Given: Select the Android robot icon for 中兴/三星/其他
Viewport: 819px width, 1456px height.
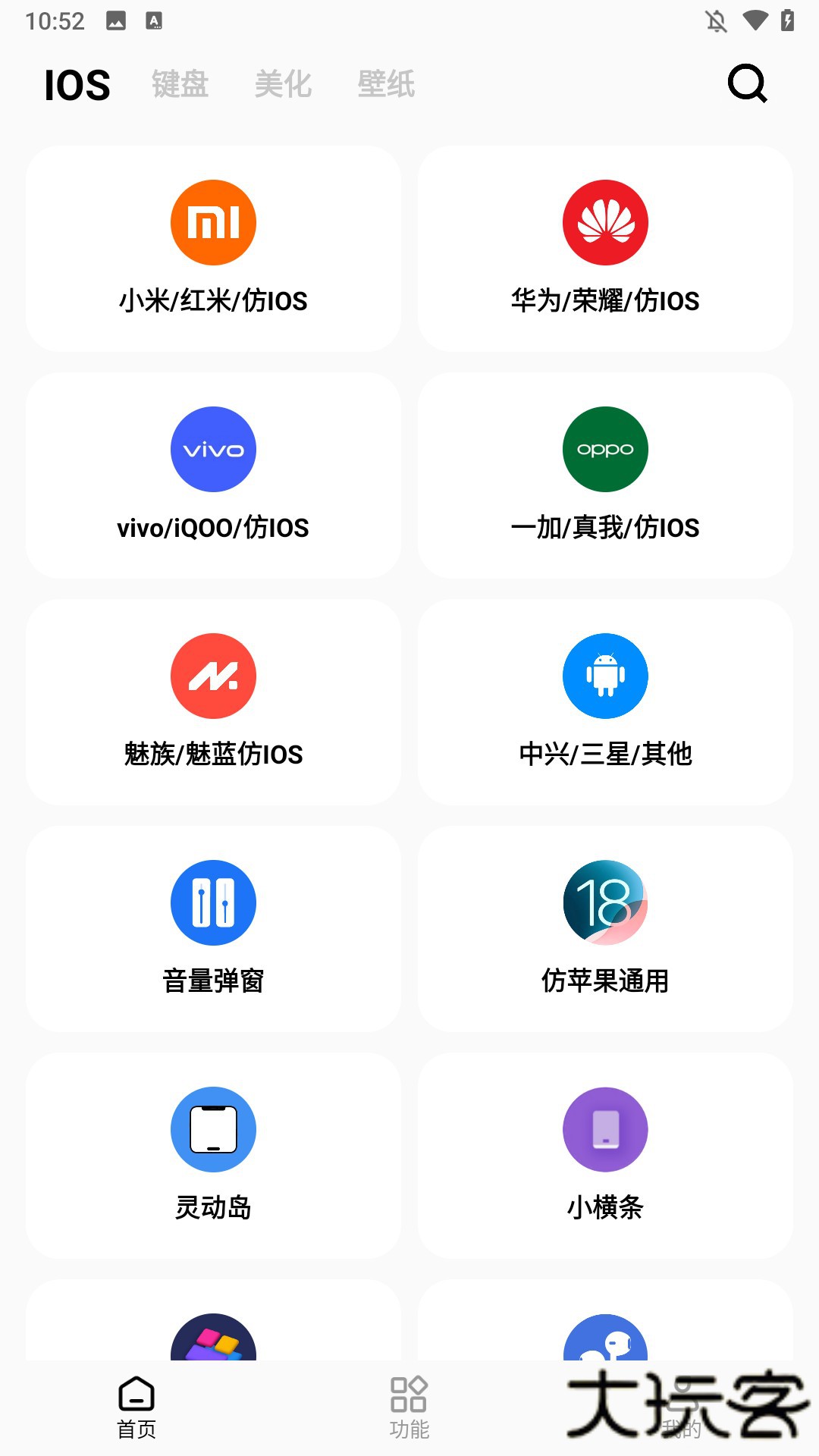Looking at the screenshot, I should click(x=604, y=675).
